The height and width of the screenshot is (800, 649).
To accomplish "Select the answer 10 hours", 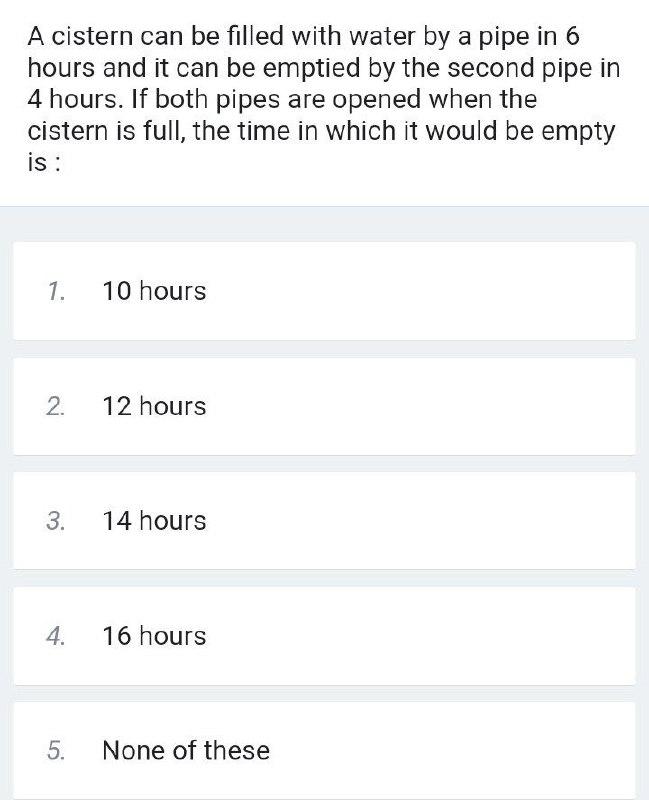I will (x=154, y=291).
